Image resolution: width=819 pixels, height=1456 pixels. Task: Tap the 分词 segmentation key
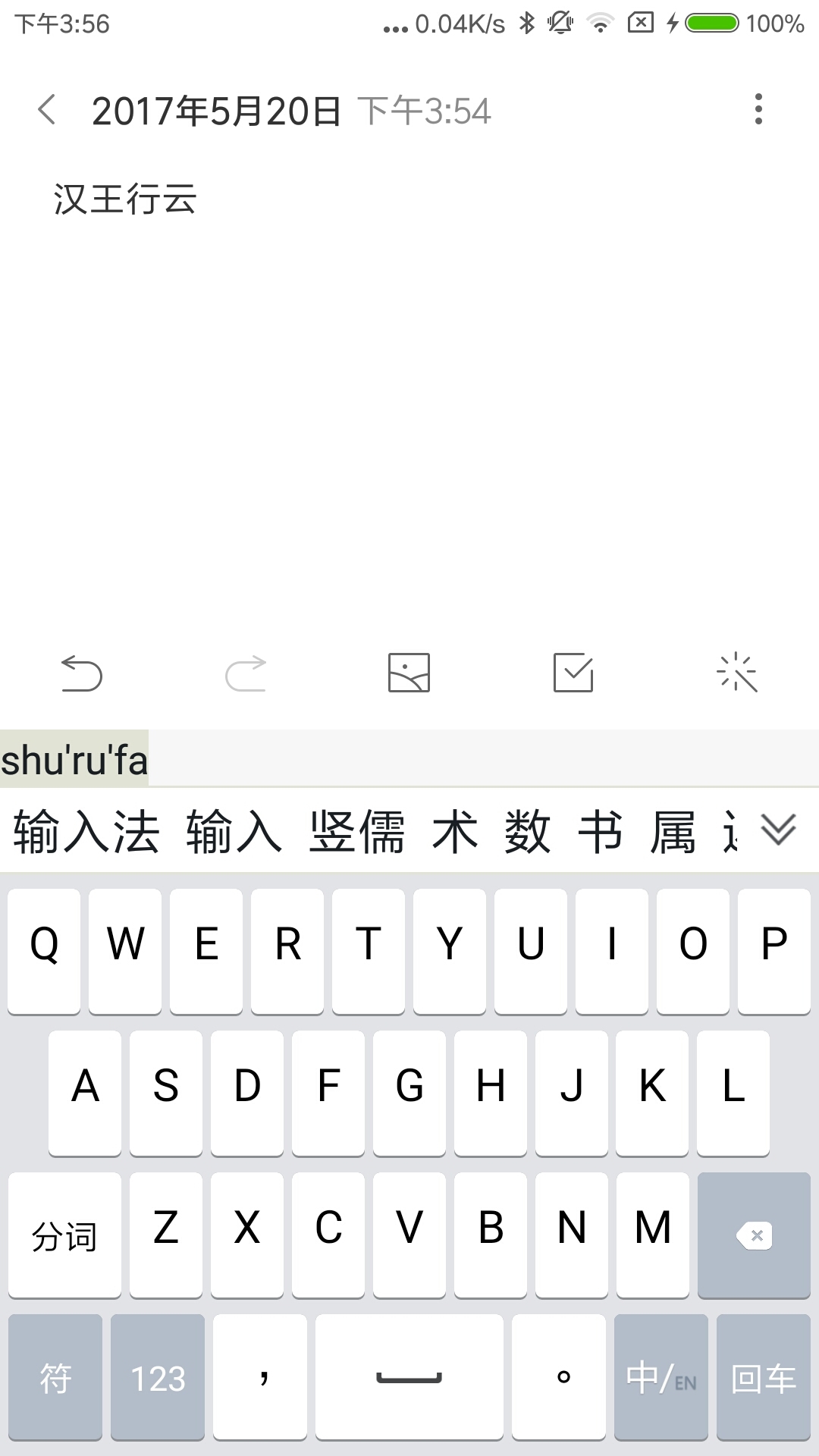click(64, 1236)
